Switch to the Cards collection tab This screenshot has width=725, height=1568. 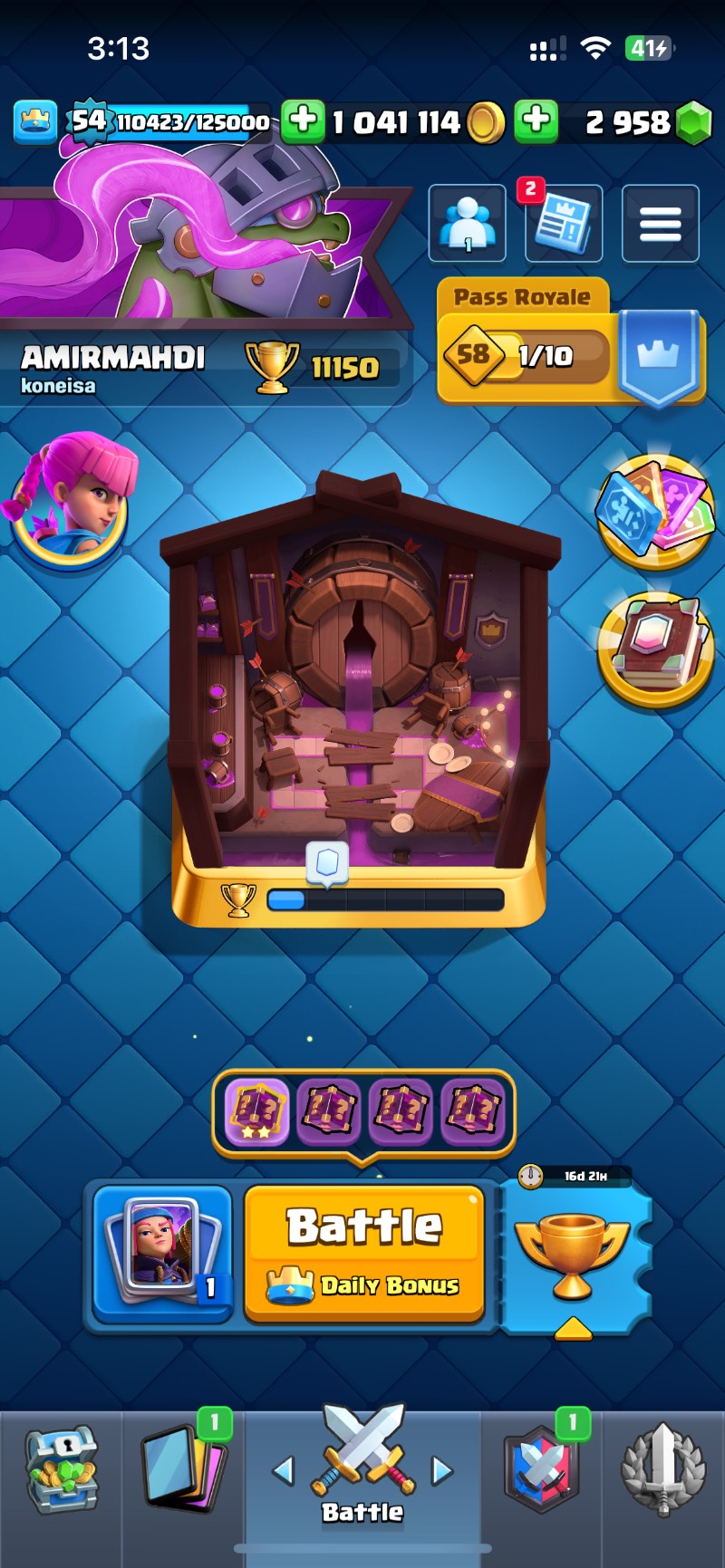(x=186, y=1471)
